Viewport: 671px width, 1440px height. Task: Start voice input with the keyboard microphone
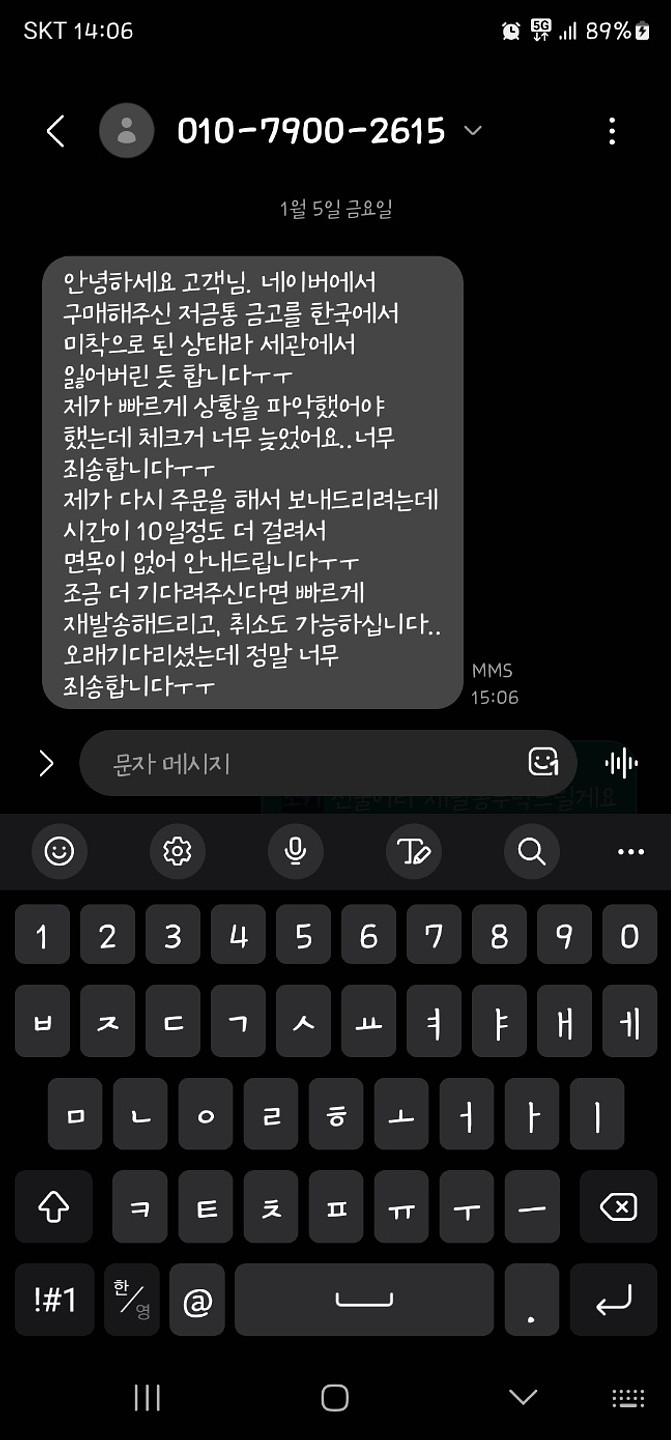tap(295, 851)
